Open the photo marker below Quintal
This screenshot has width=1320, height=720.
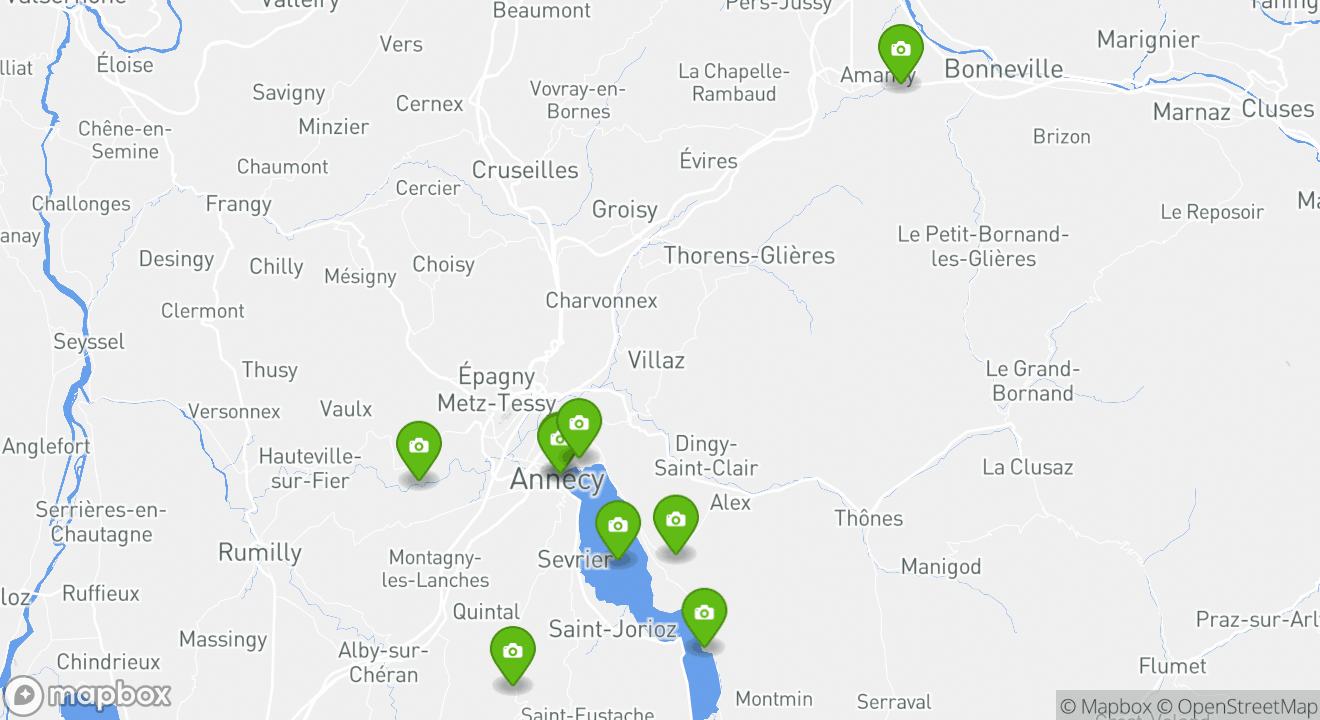(512, 652)
